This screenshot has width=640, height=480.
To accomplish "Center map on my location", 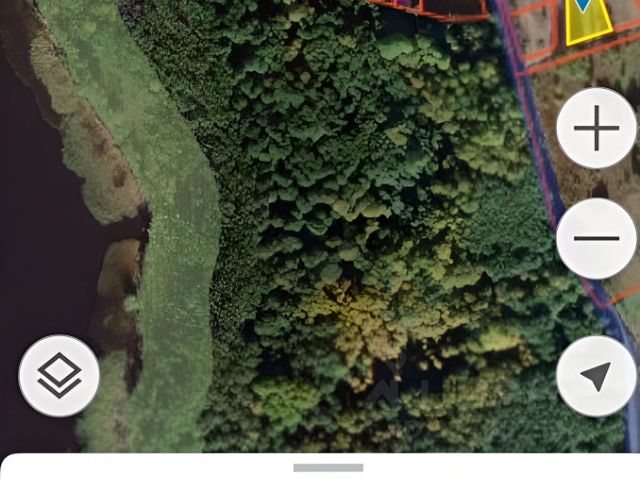I will (596, 376).
